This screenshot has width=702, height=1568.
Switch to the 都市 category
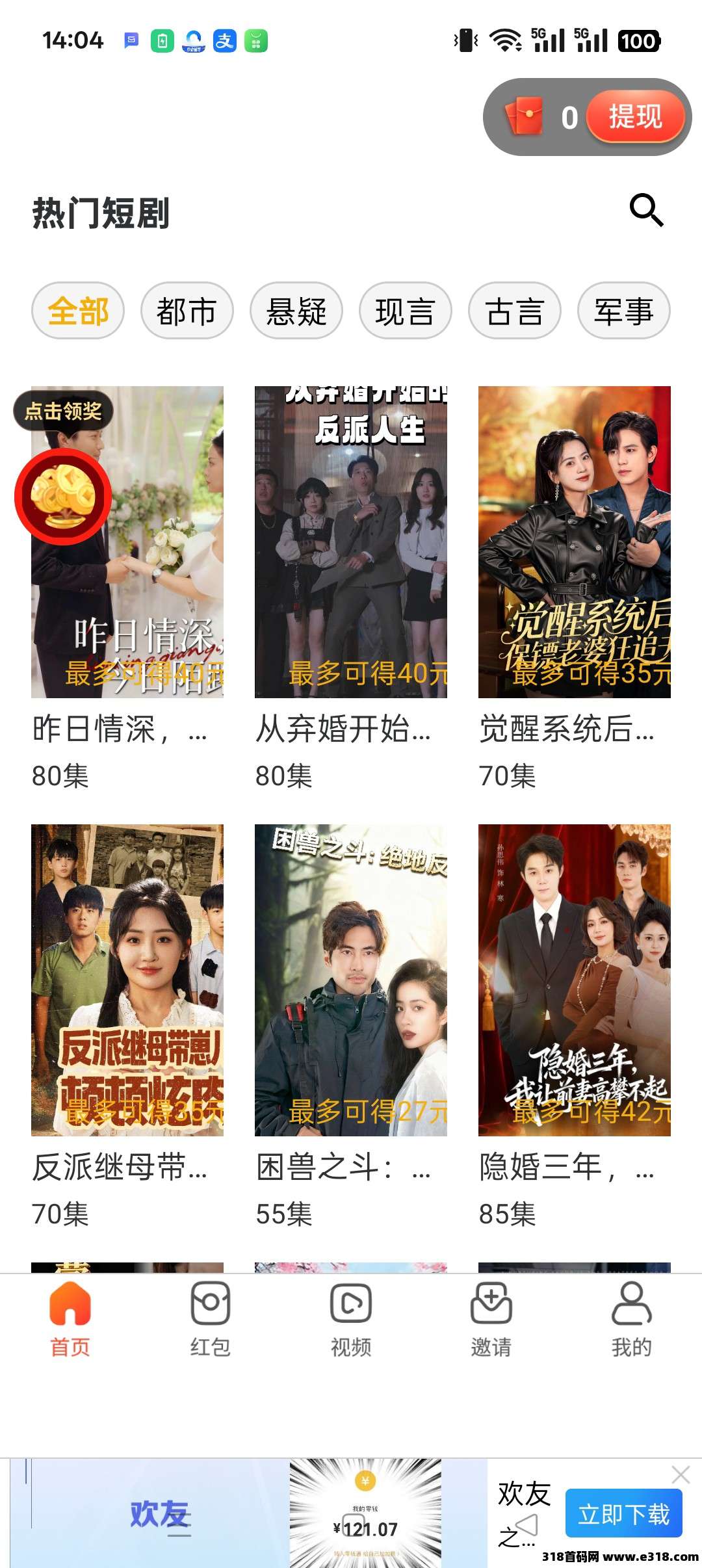pyautogui.click(x=188, y=311)
